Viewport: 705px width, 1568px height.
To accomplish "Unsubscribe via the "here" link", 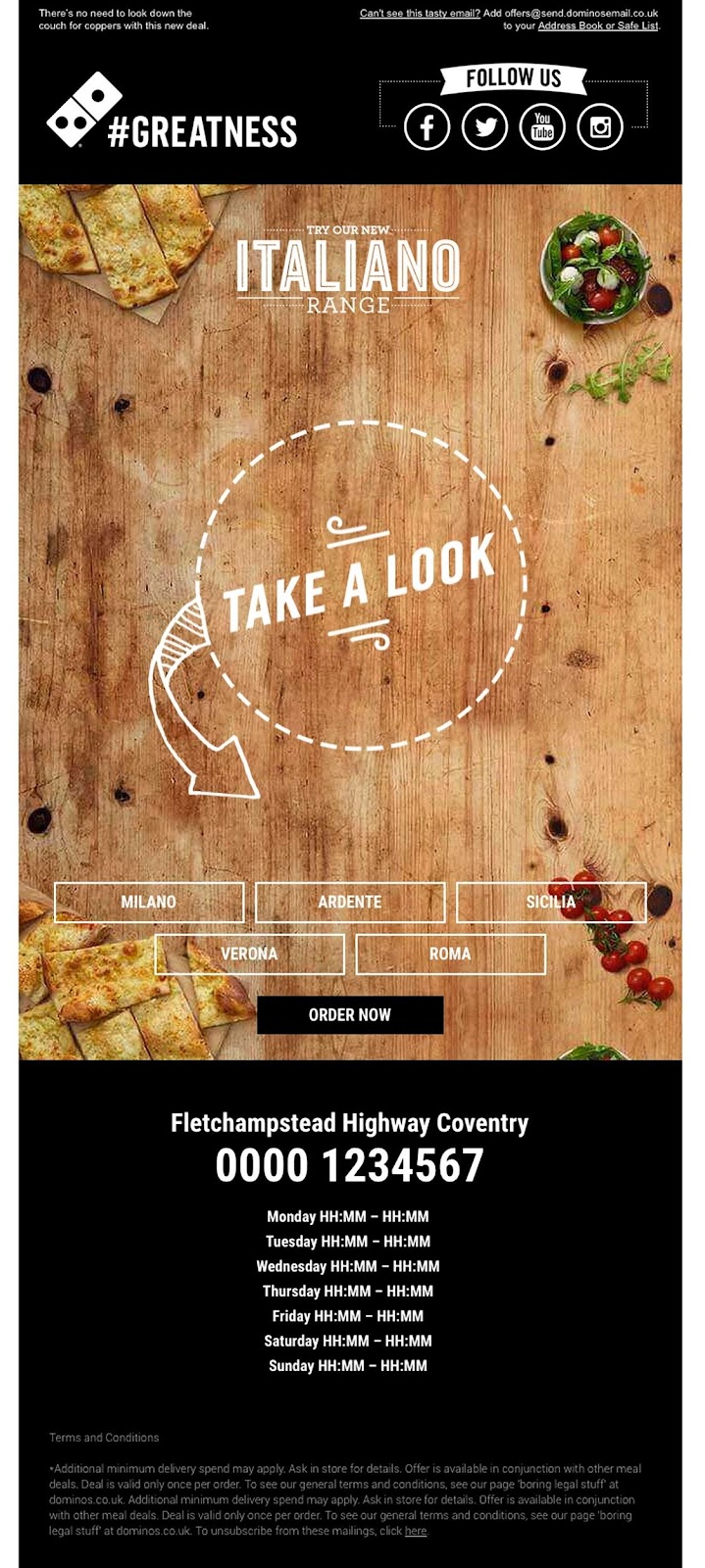I will coord(416,1531).
